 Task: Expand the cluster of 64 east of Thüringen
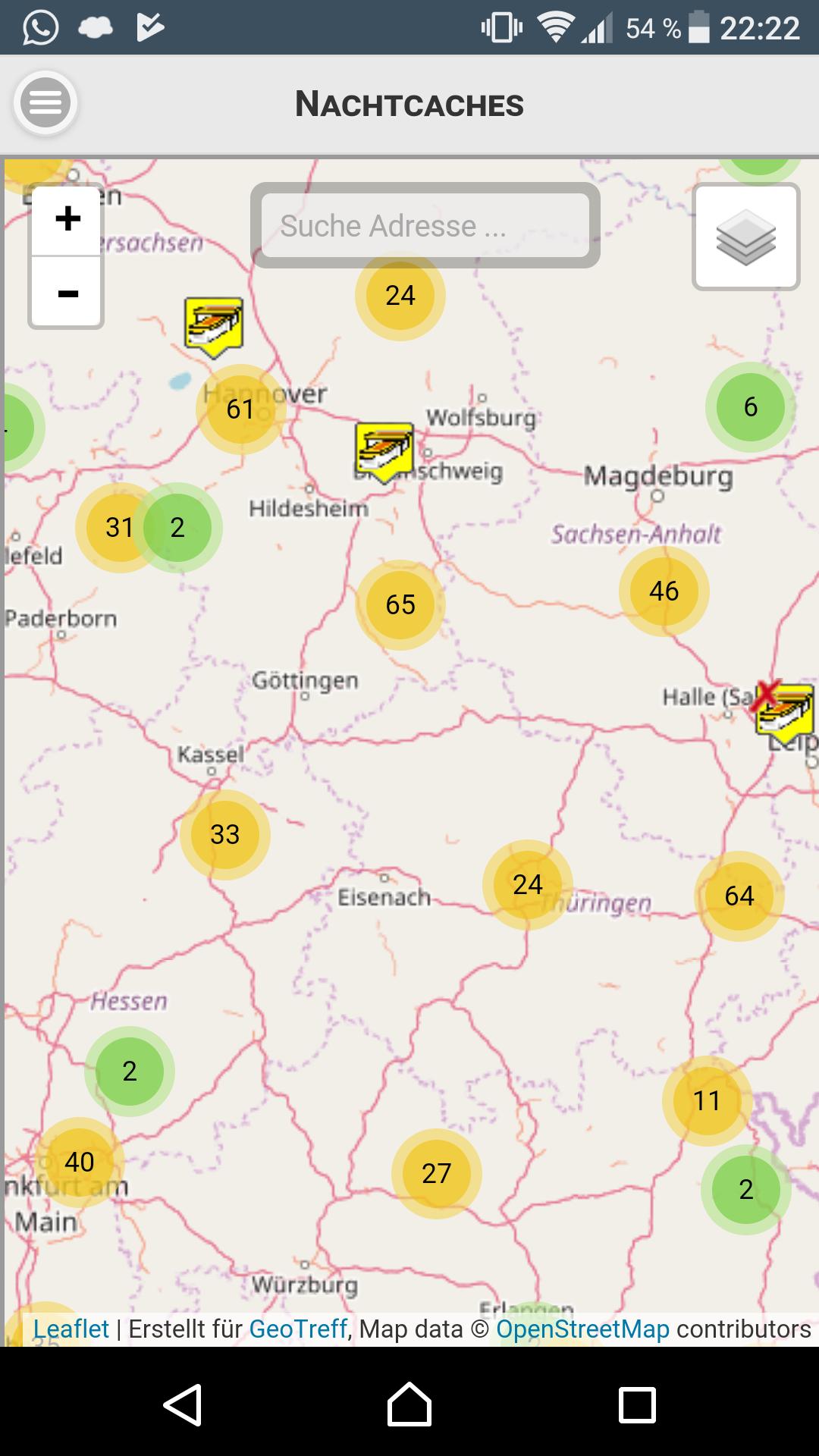tap(739, 896)
